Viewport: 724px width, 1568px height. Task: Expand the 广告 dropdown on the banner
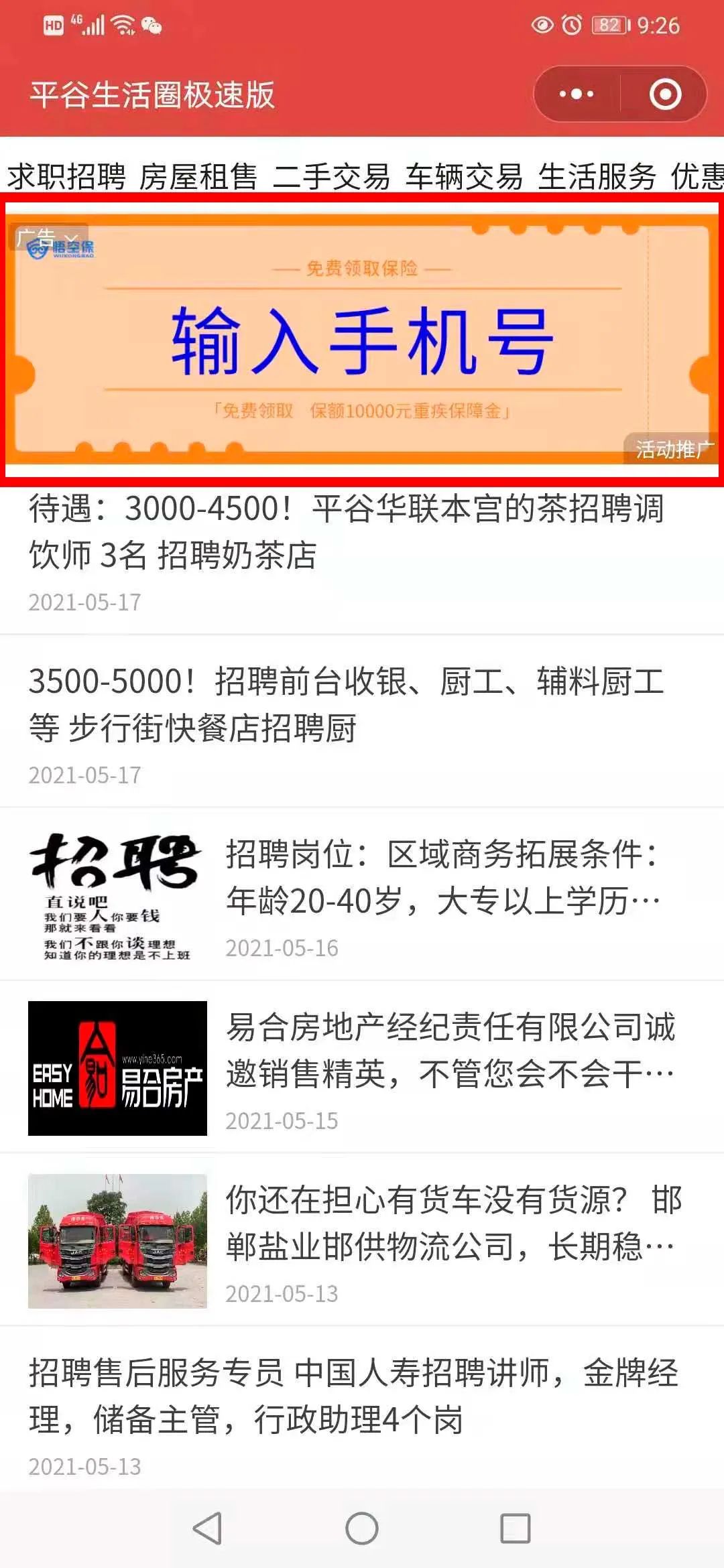[x=48, y=237]
